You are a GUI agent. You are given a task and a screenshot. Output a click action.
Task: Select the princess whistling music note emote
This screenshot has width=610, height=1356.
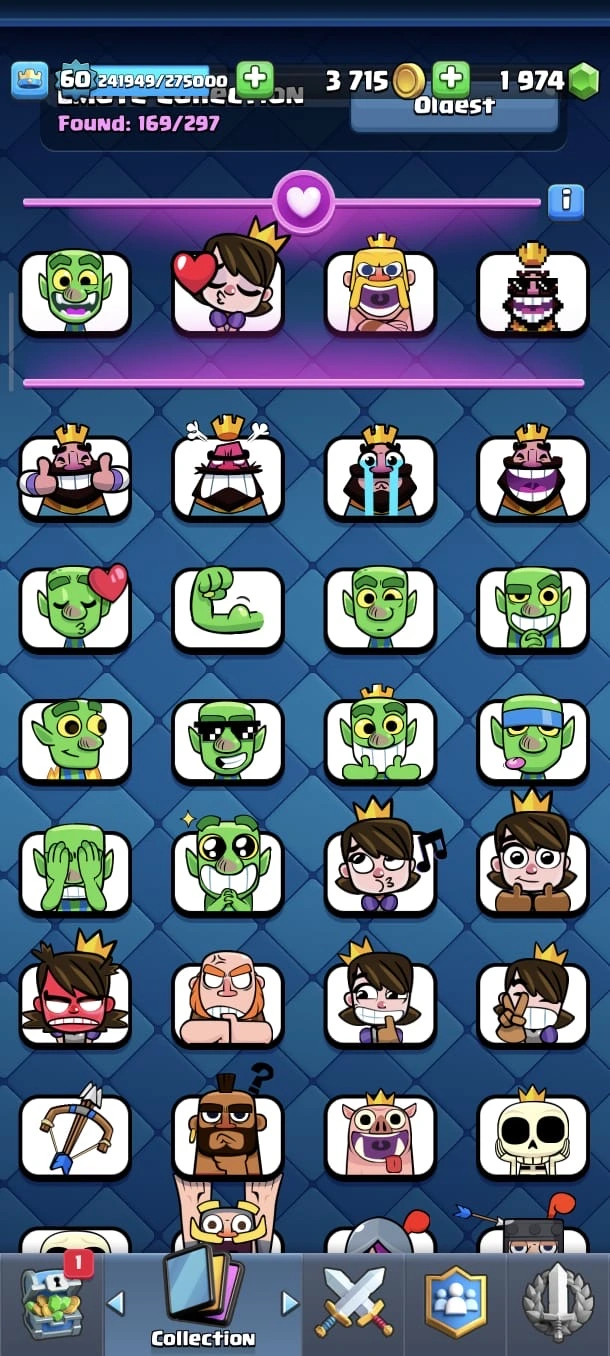[380, 872]
